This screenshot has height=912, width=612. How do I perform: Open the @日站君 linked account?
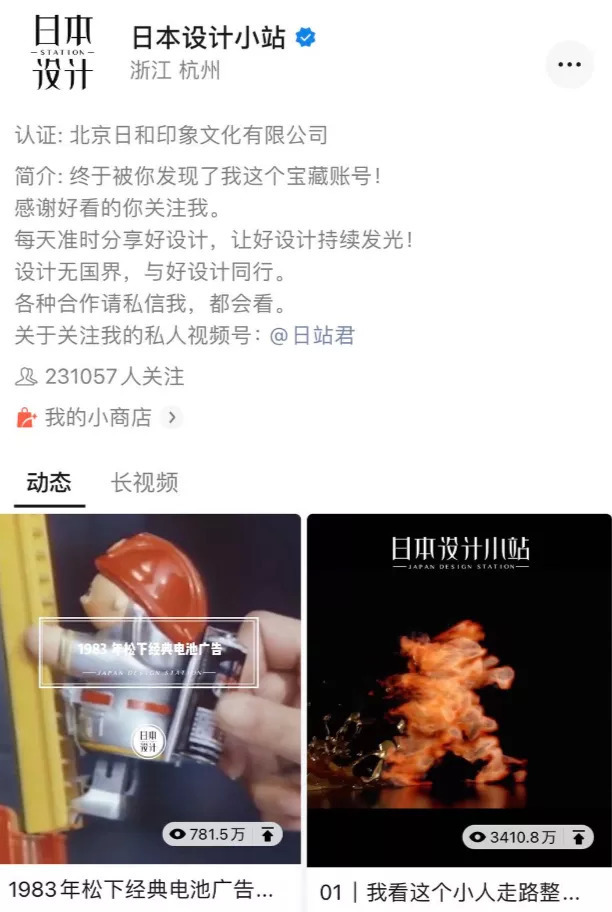tap(312, 336)
